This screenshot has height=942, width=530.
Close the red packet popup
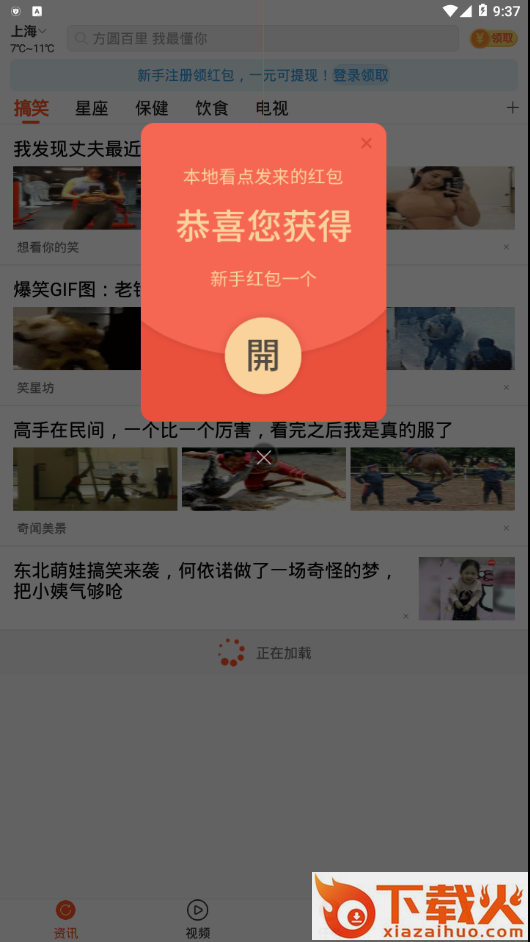(366, 143)
